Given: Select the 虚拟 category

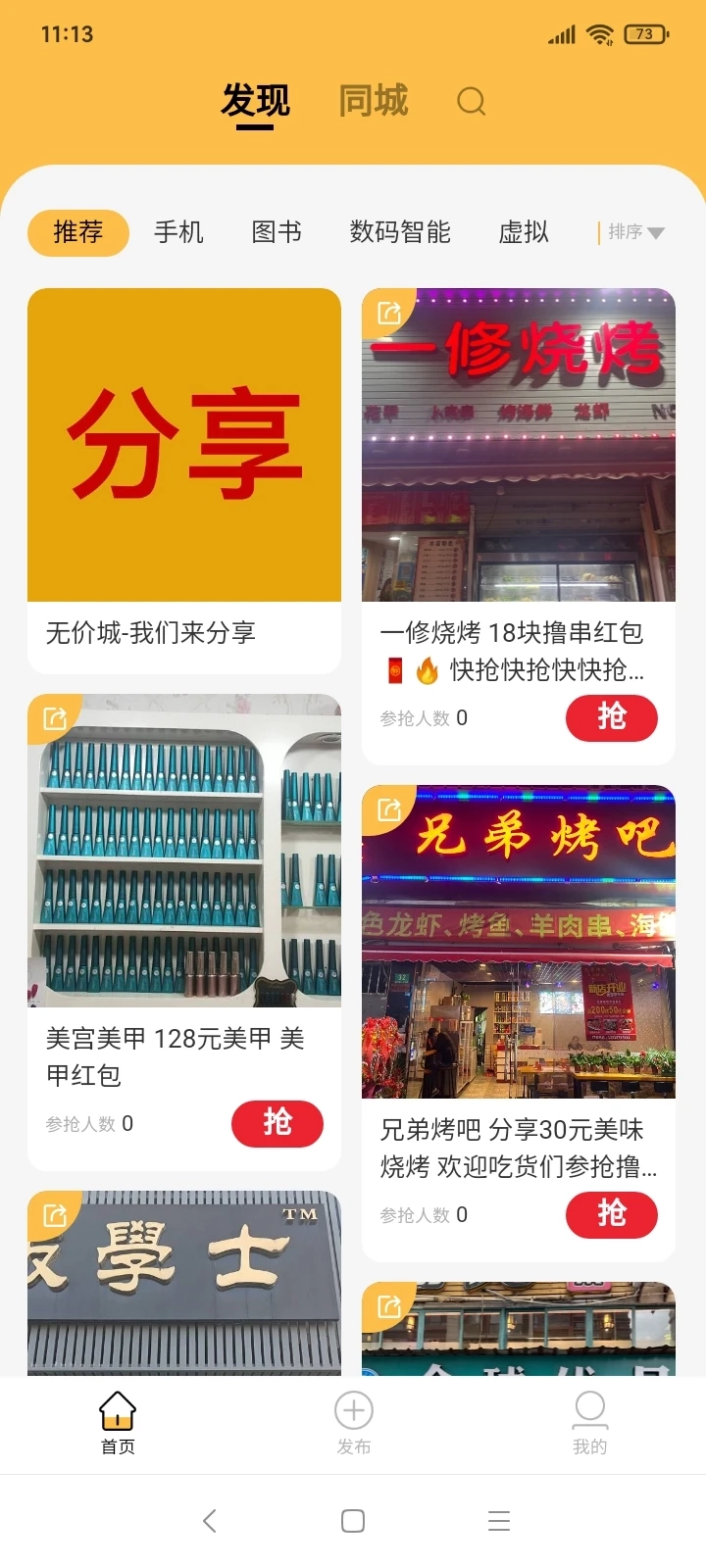Looking at the screenshot, I should pyautogui.click(x=523, y=232).
